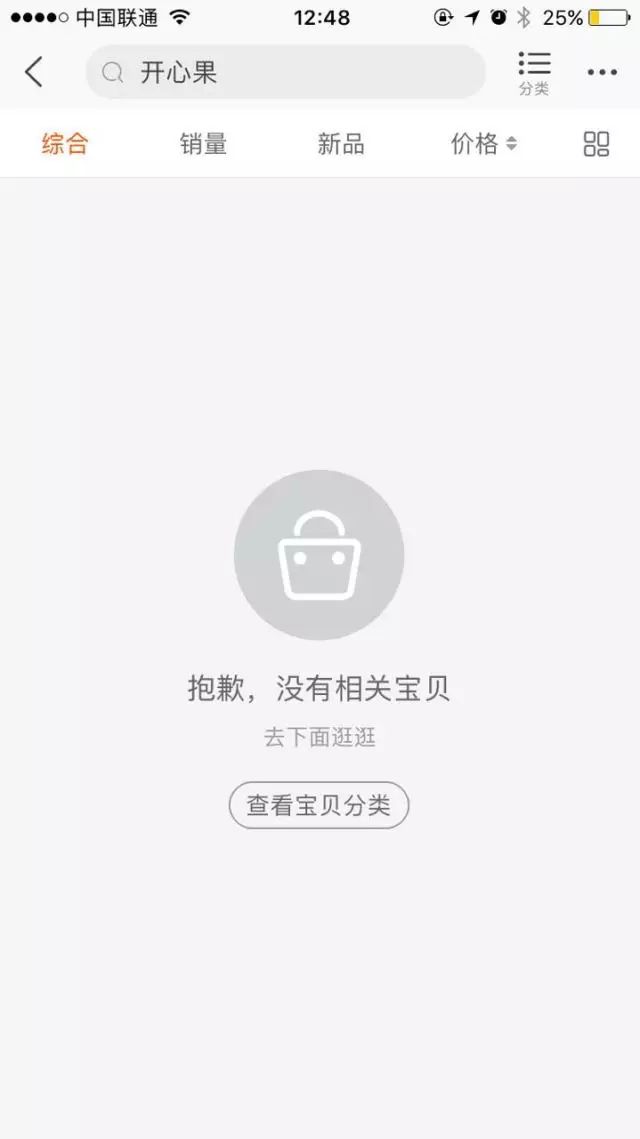Switch to the 新品 tab

click(x=341, y=143)
